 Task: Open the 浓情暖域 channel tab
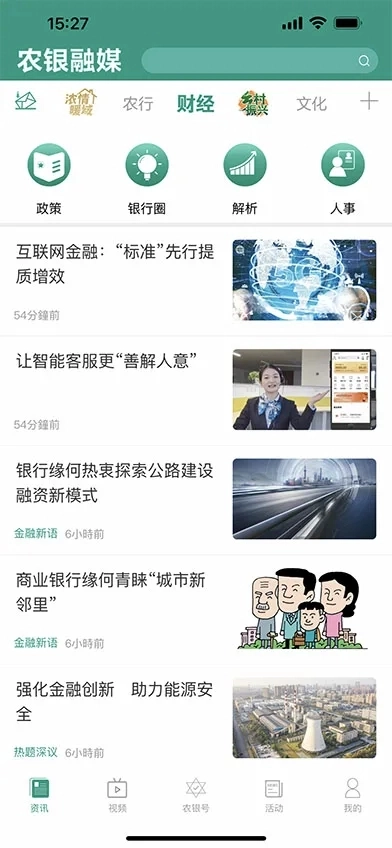81,103
